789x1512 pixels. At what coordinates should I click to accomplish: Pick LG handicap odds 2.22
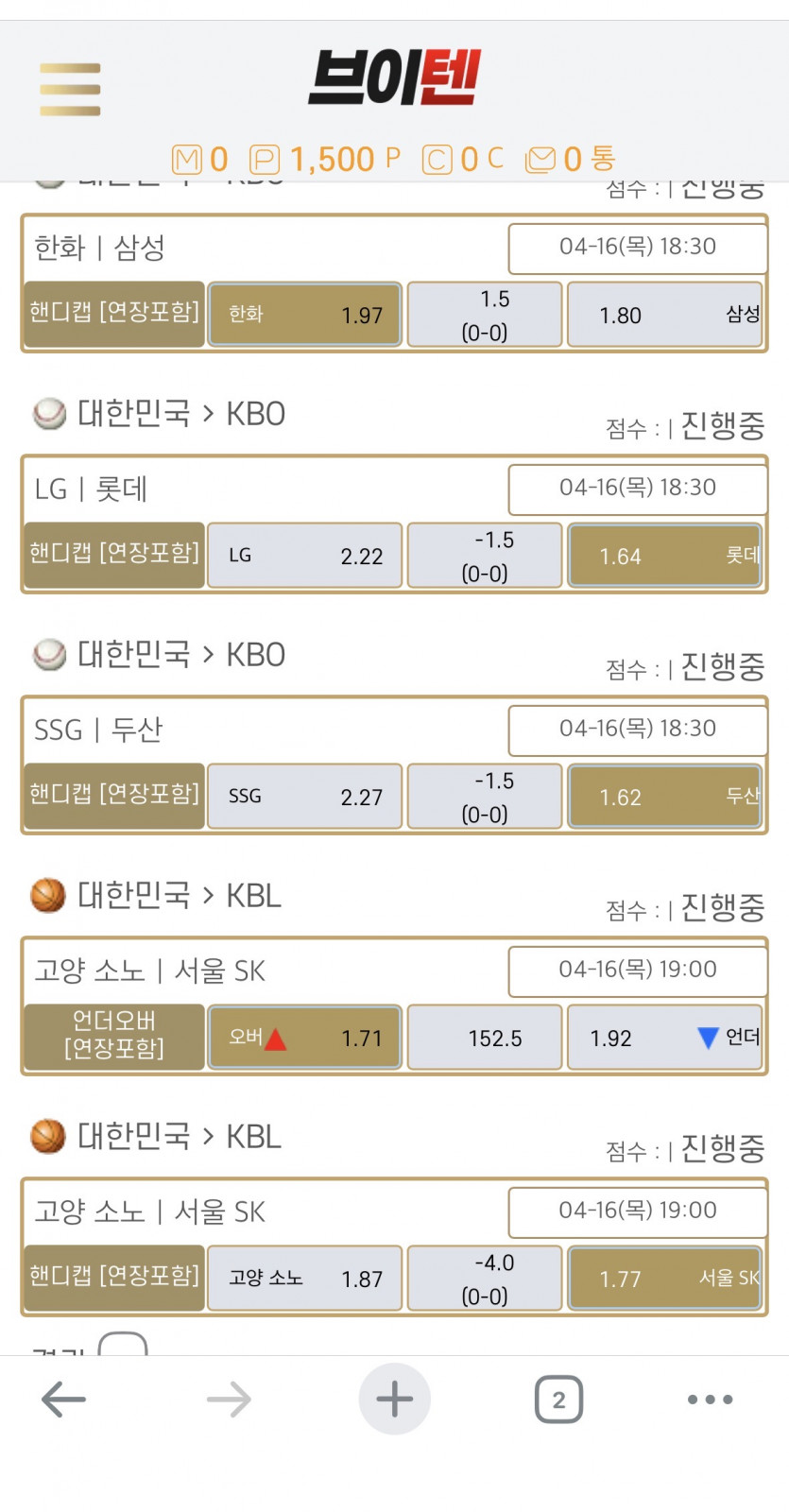click(x=304, y=556)
